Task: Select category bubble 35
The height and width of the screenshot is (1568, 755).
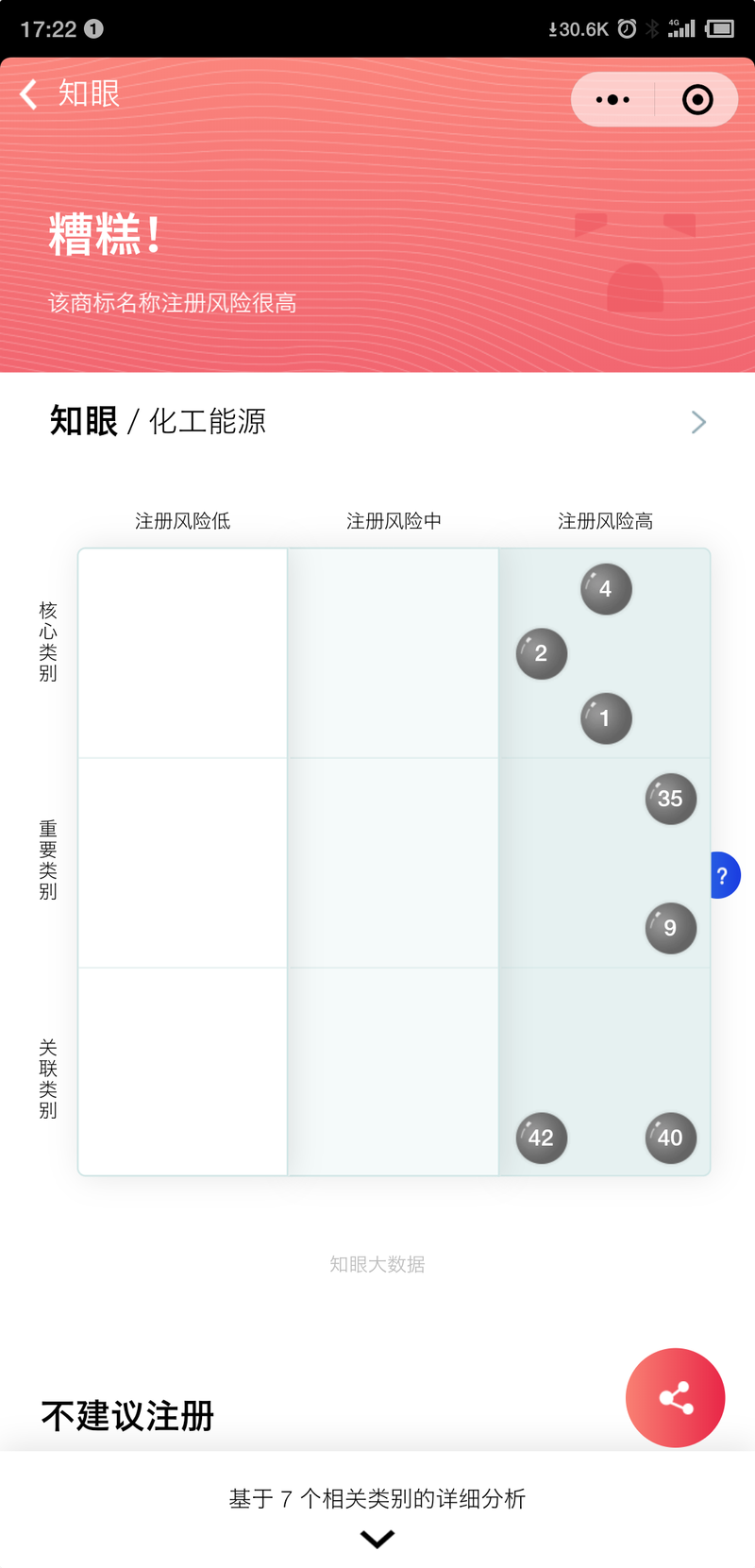Action: pos(671,799)
